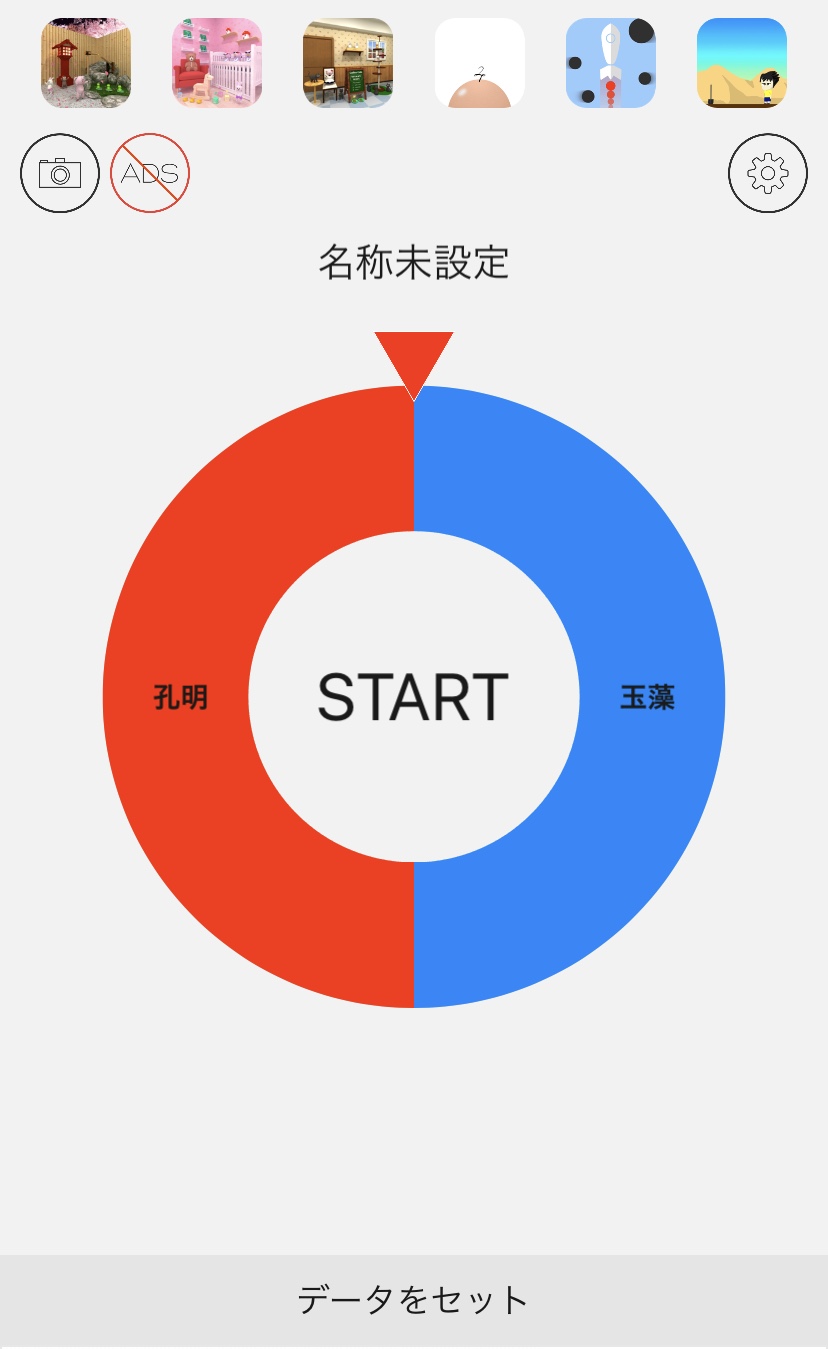Open the white hair game ad
The height and width of the screenshot is (1349, 828).
pos(480,63)
